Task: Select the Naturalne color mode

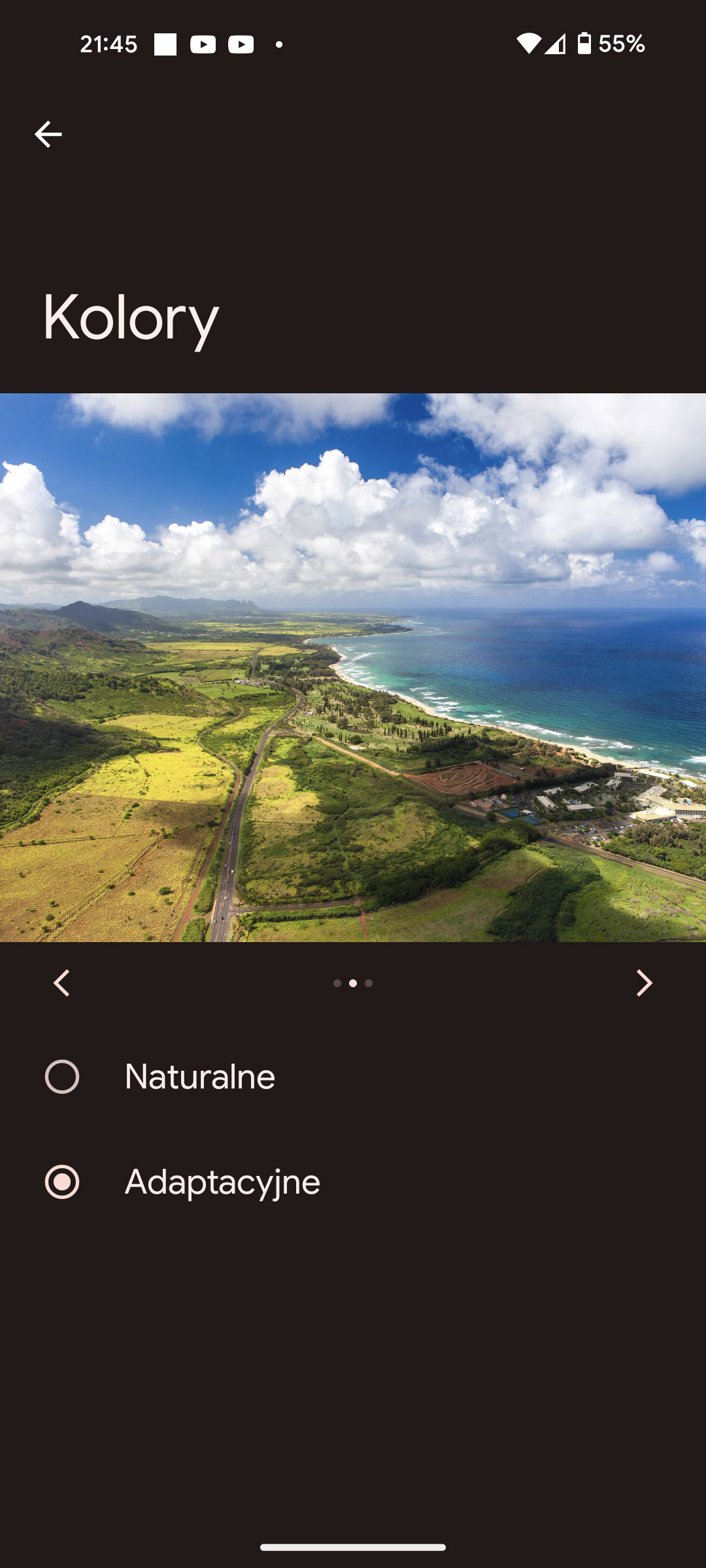Action: [62, 1077]
